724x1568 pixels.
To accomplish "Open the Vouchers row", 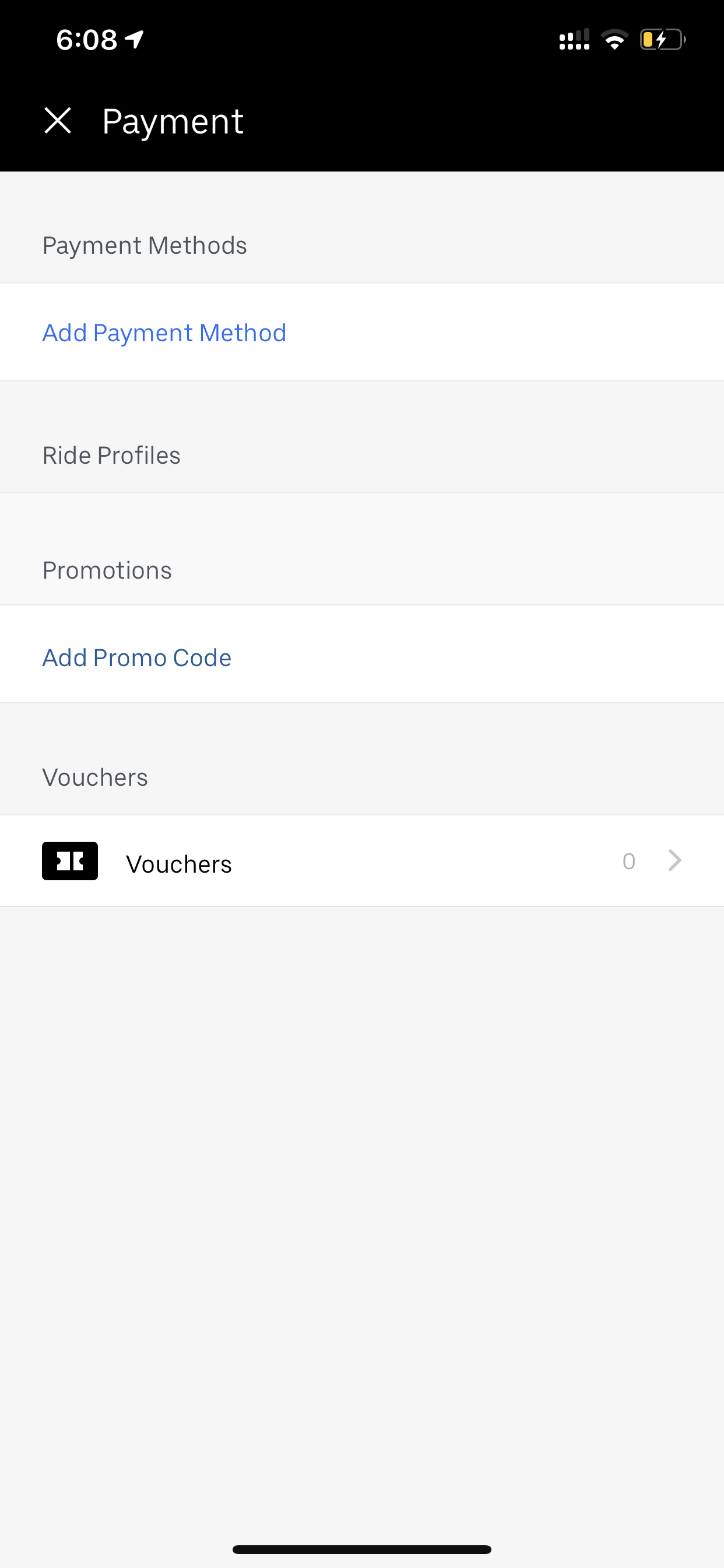I will point(362,860).
